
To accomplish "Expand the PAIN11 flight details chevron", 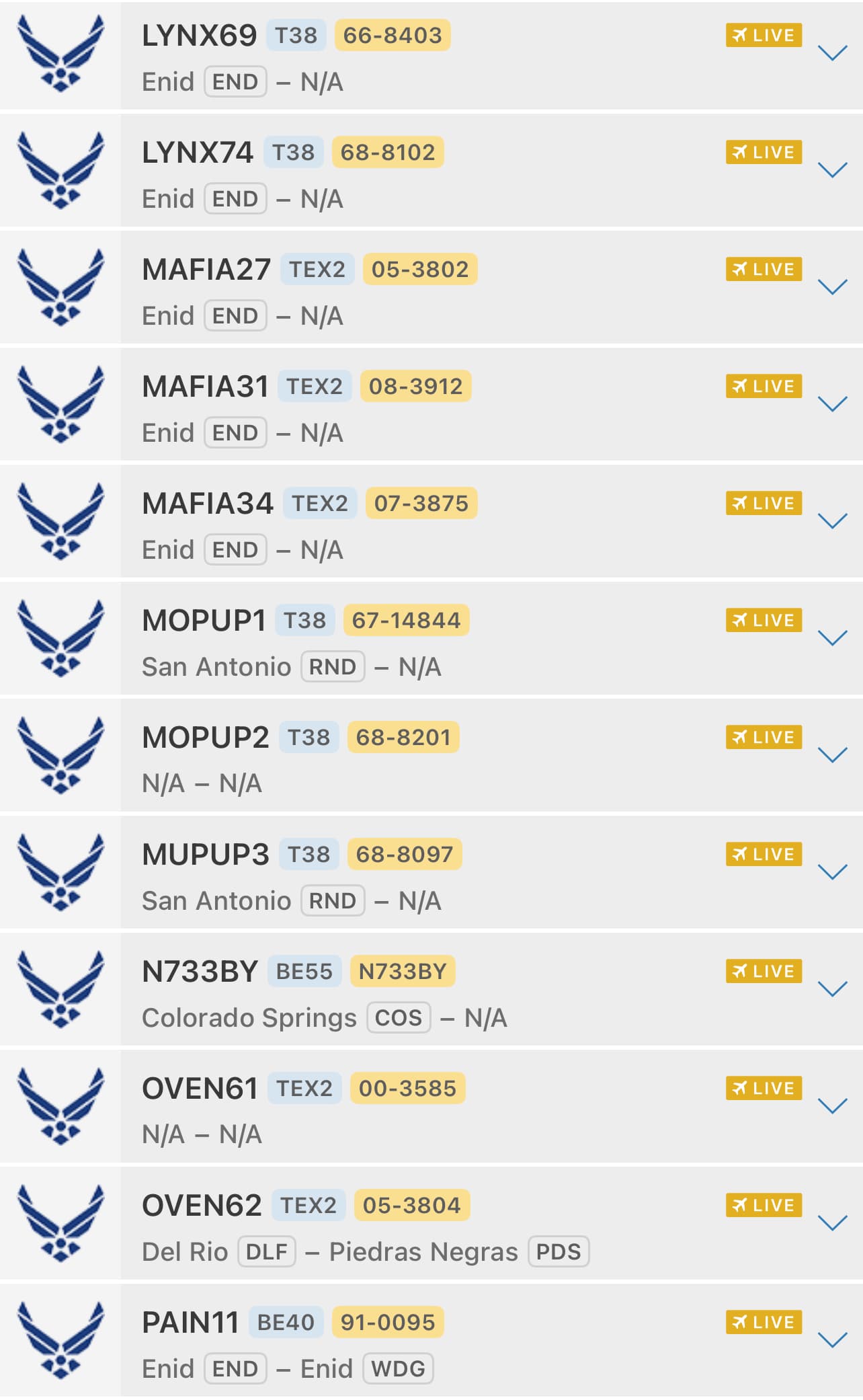I will tap(832, 1341).
